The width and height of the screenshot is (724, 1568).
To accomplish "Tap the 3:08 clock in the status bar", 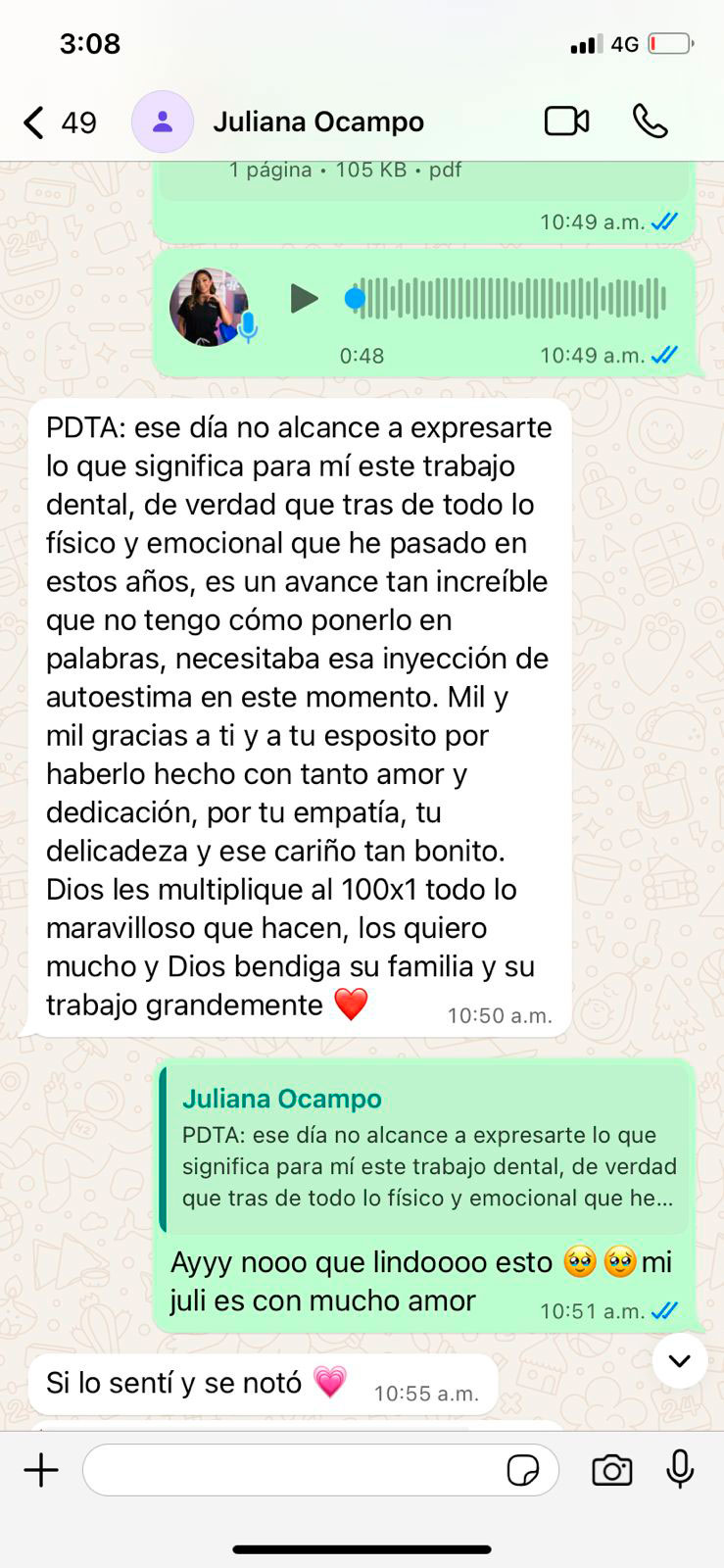I will click(90, 43).
